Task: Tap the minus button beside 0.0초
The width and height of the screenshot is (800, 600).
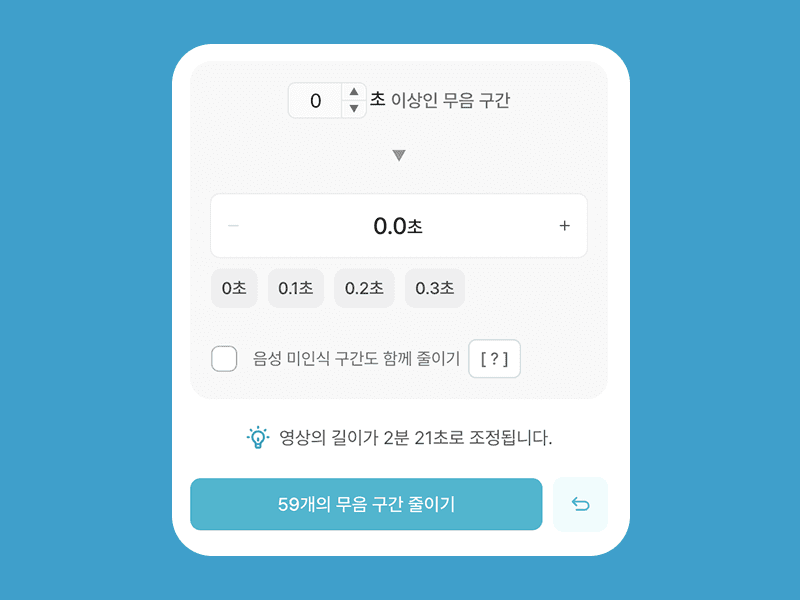Action: pyautogui.click(x=234, y=226)
